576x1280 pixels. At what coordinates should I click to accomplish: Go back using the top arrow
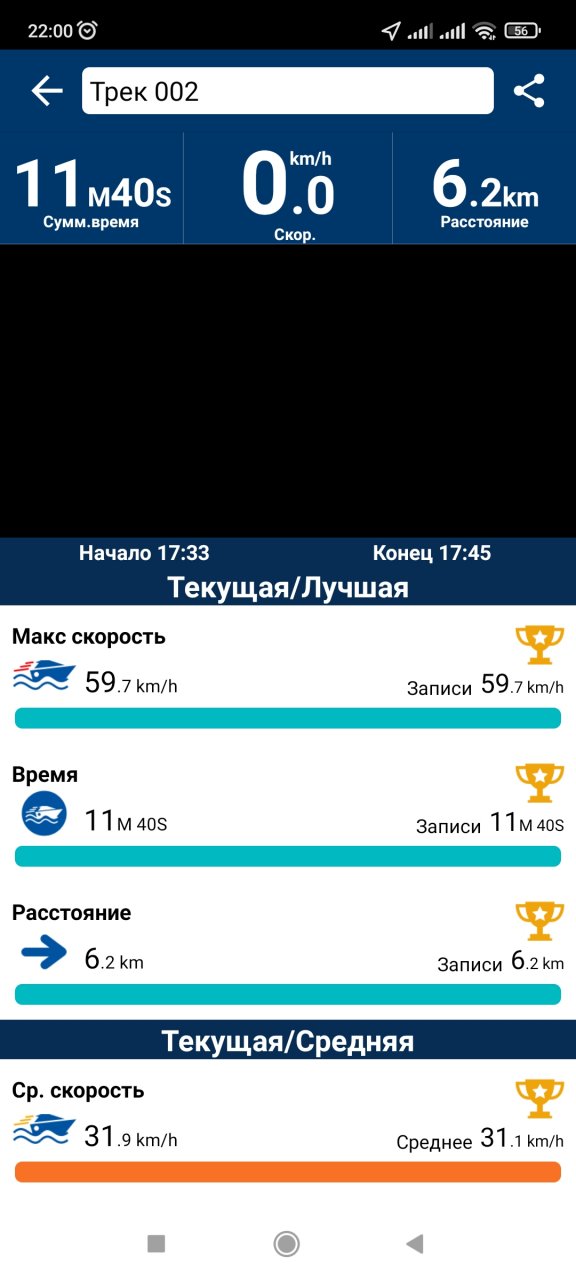point(47,91)
